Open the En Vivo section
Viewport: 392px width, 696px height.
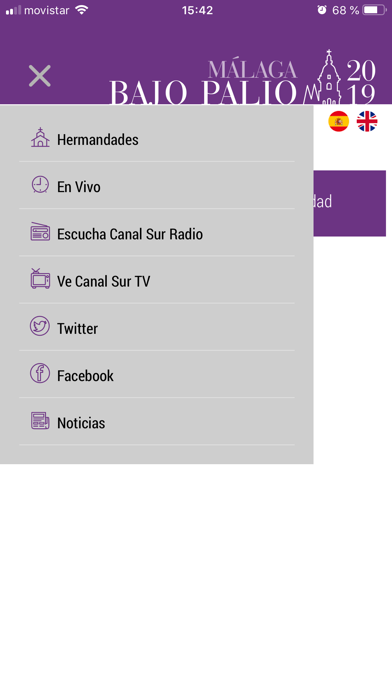pos(157,185)
